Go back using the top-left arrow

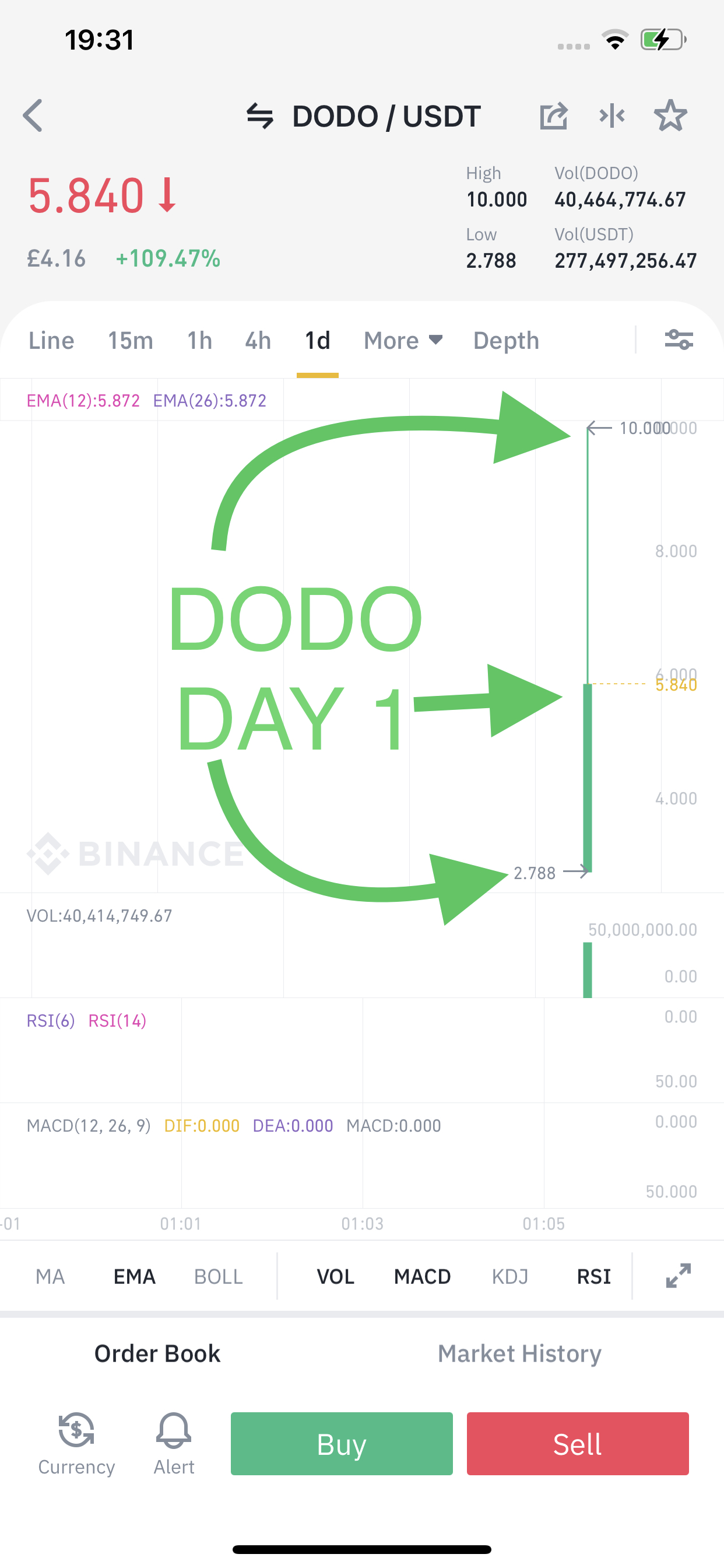(33, 116)
